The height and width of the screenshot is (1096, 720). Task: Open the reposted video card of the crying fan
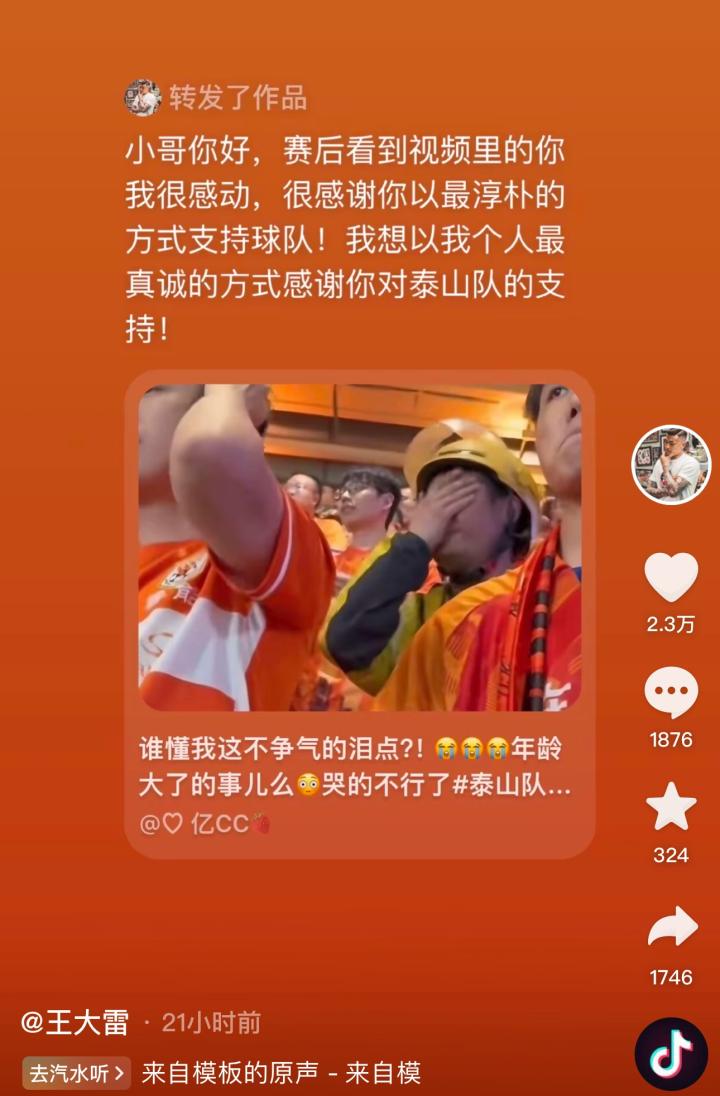(x=359, y=548)
